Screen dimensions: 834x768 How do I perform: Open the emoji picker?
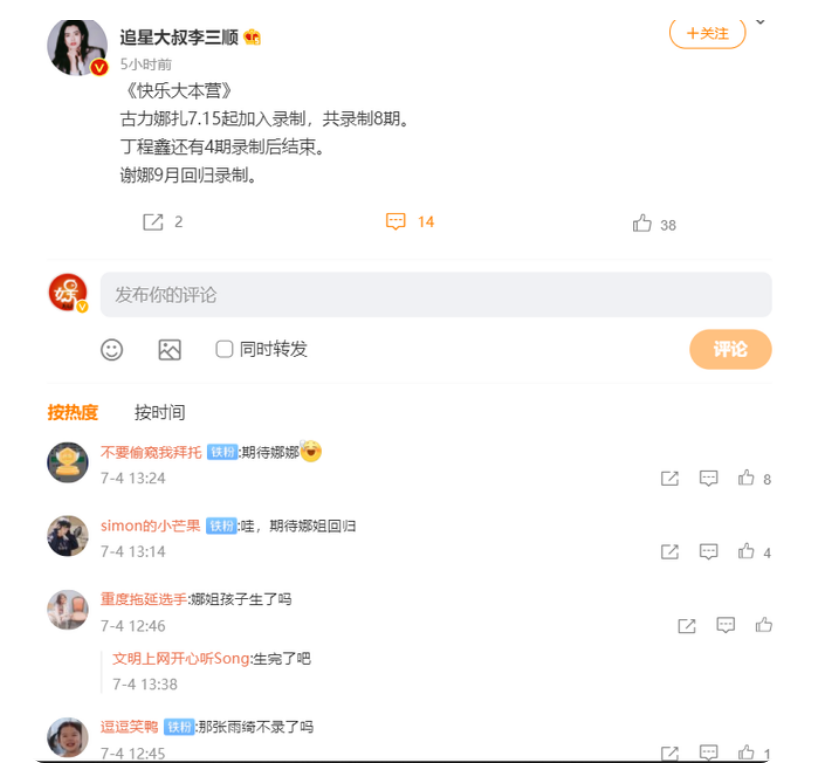coord(112,349)
